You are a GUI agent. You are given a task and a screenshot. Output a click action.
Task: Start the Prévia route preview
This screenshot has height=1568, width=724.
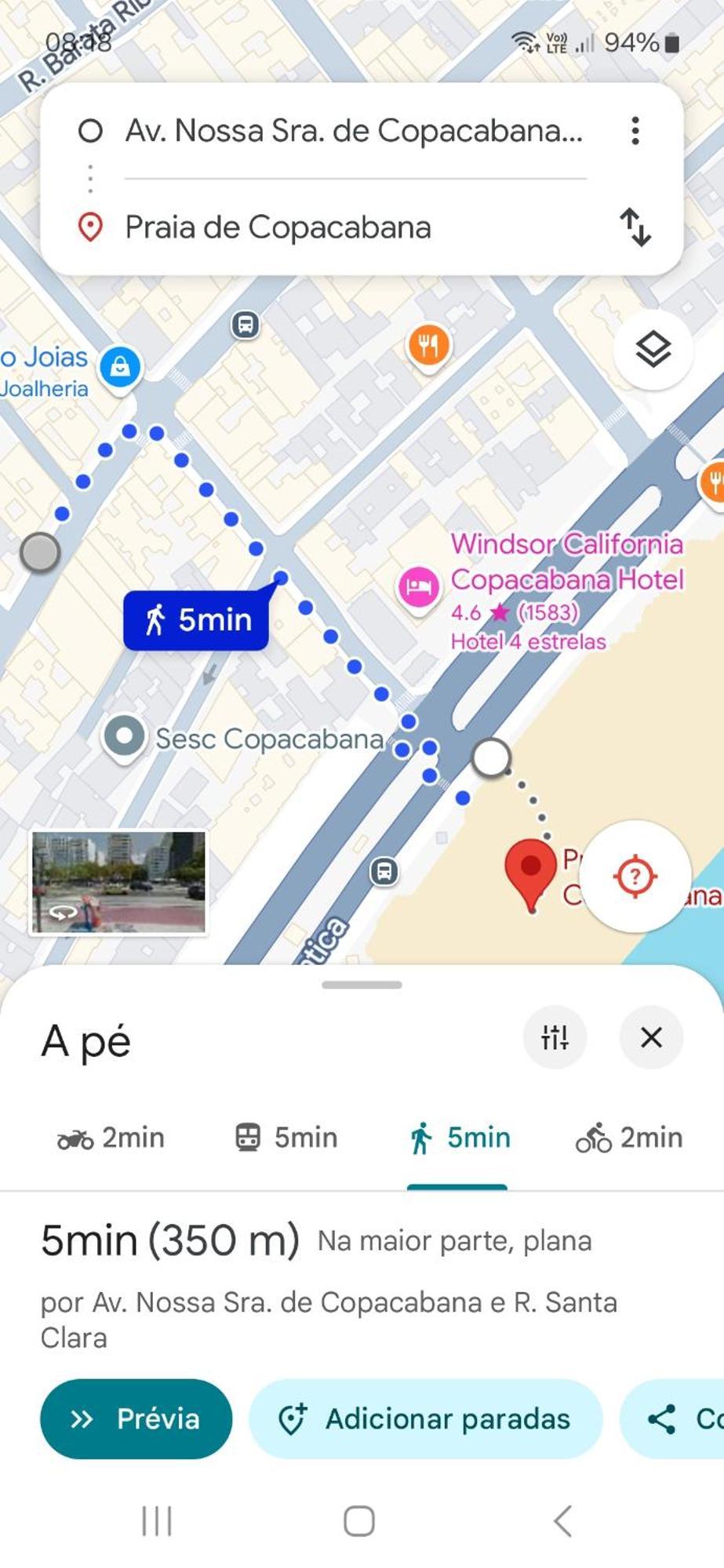click(x=136, y=1419)
